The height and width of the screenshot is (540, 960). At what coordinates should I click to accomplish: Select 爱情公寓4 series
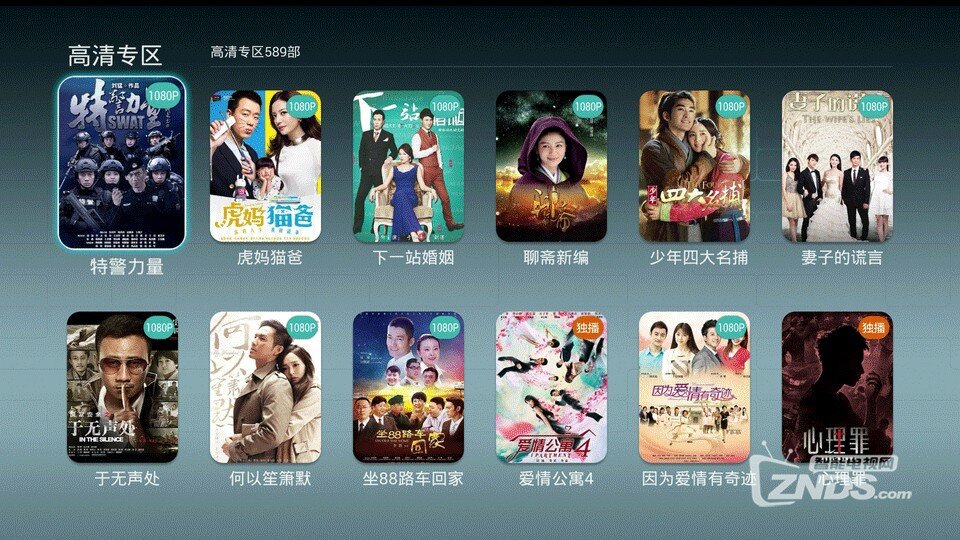(x=551, y=387)
